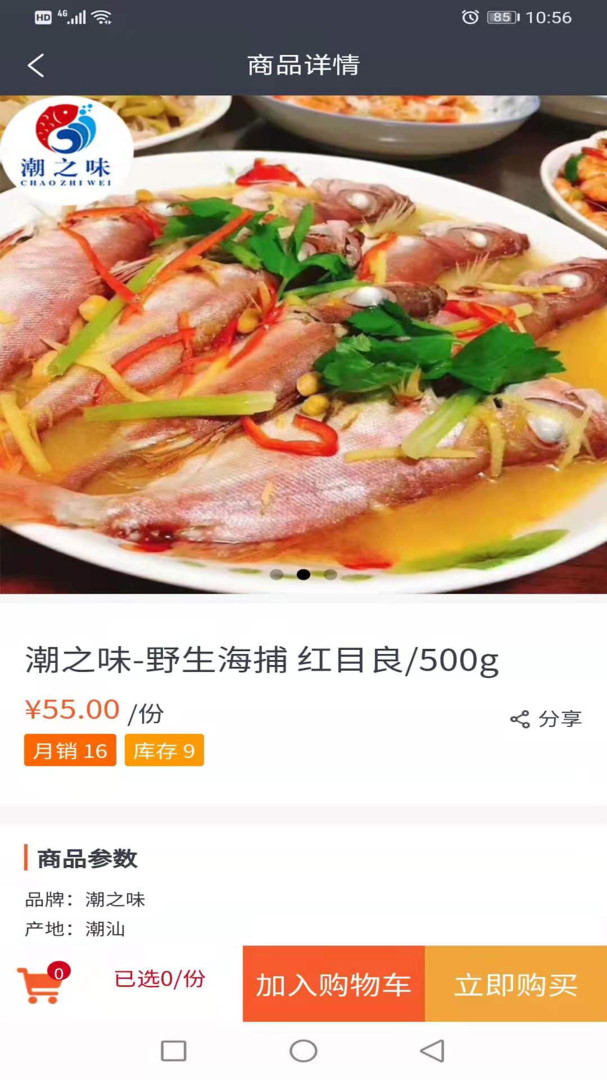Add item with 加入购物车 button
This screenshot has width=607, height=1080.
pyautogui.click(x=333, y=984)
